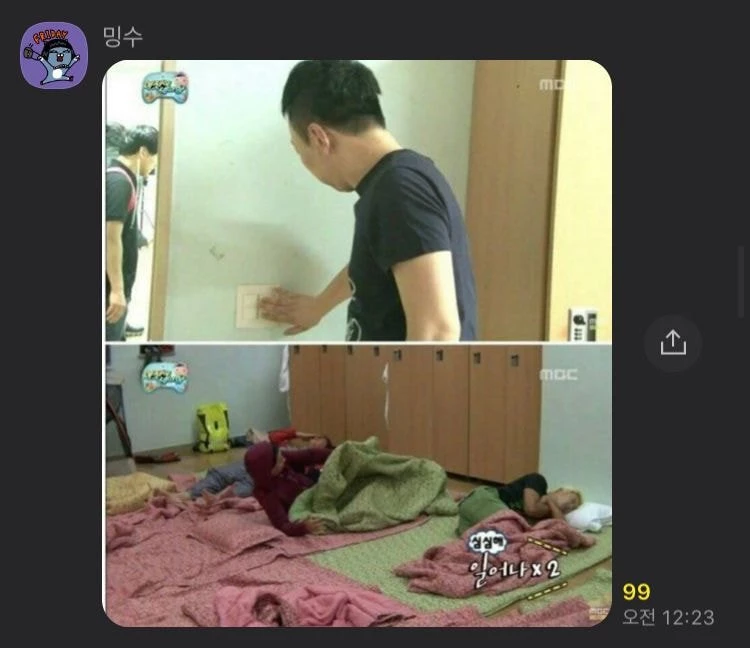Share the image using the share button

tap(673, 343)
